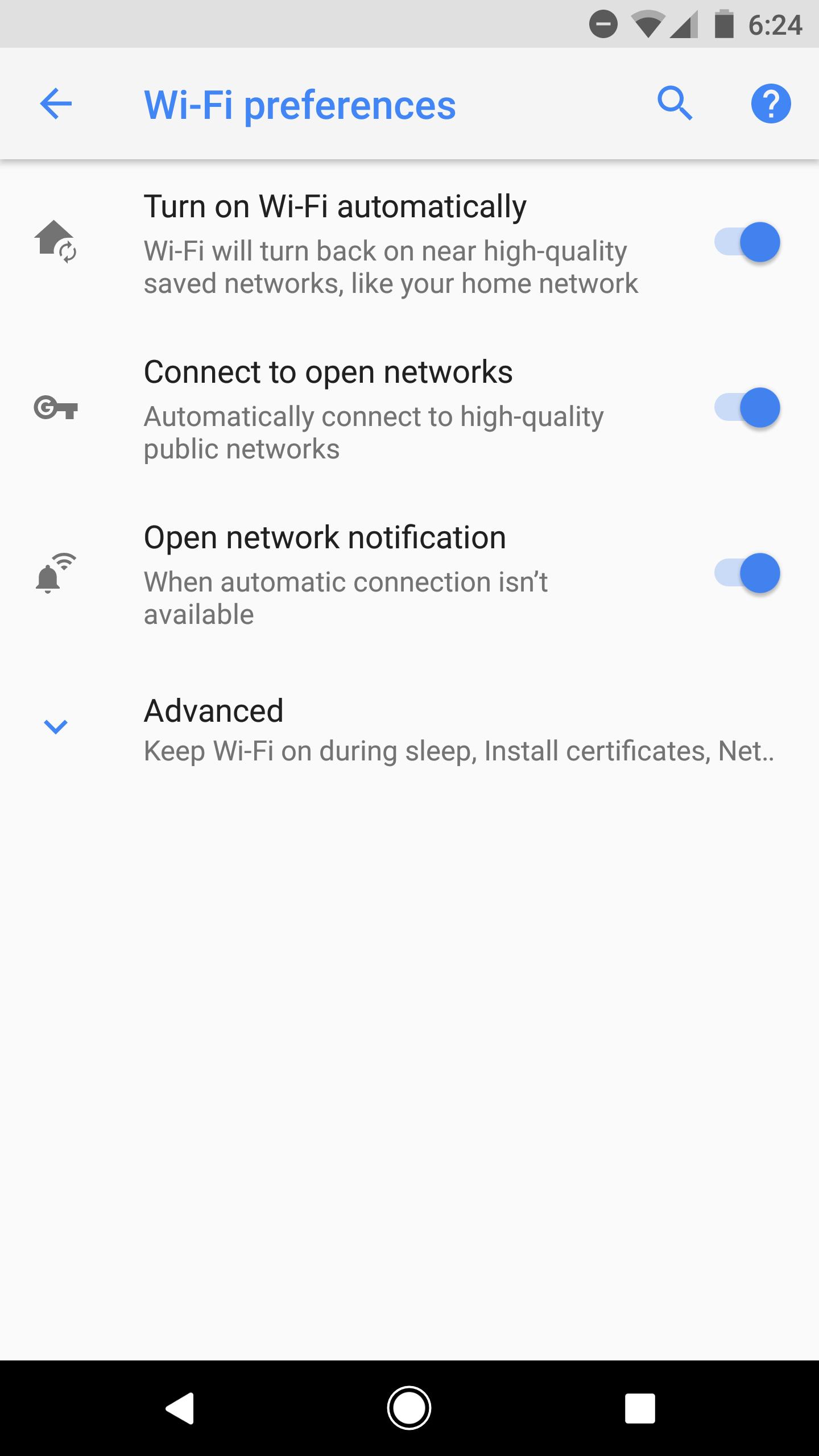
Task: Open do-not-disturb icon in status bar
Action: [603, 24]
